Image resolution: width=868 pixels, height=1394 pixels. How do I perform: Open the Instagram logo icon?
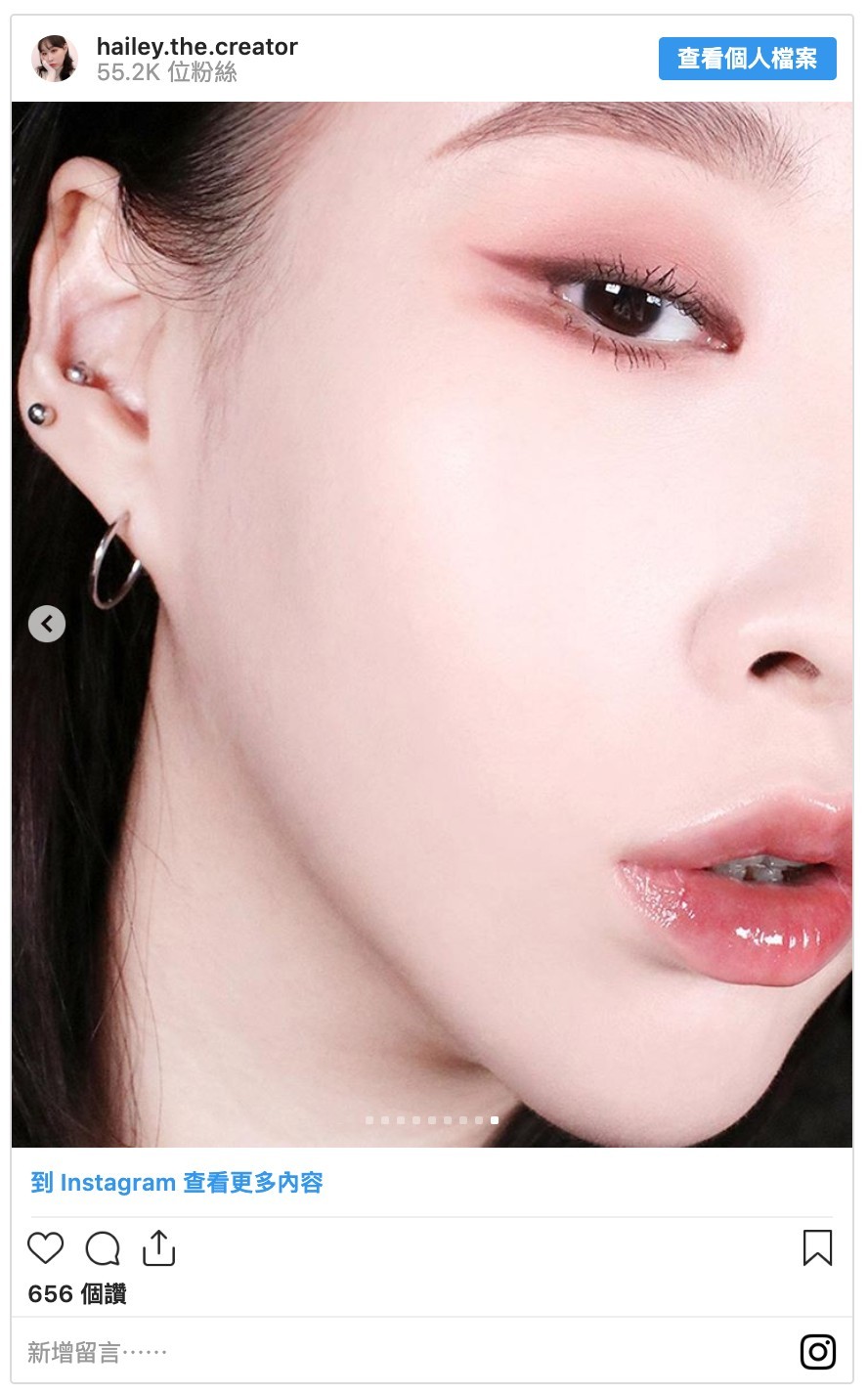pyautogui.click(x=817, y=1353)
